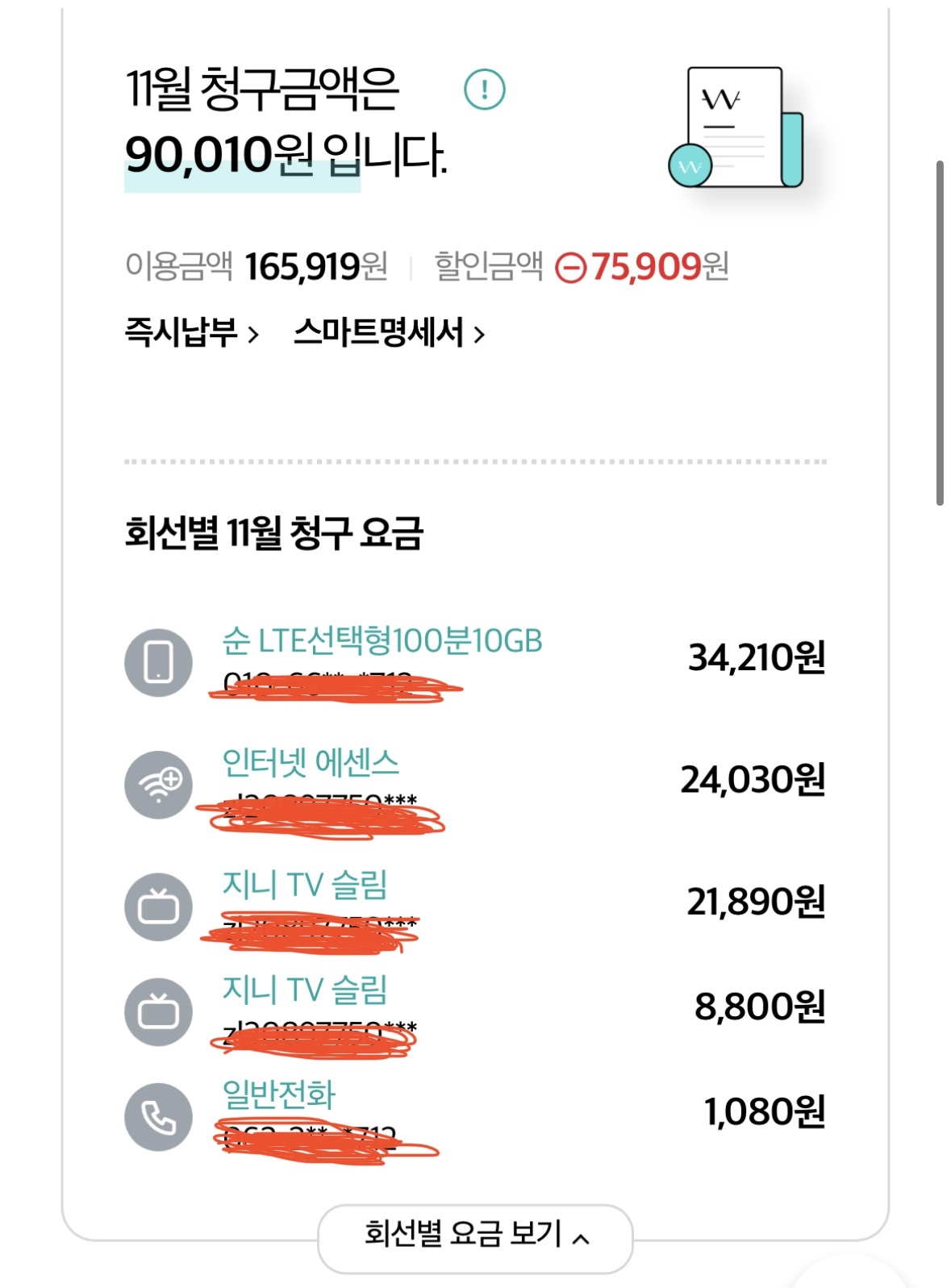Viewport: 951px width, 1288px height.
Task: Open the 인터넷 에센스 line details
Action: pyautogui.click(x=311, y=763)
